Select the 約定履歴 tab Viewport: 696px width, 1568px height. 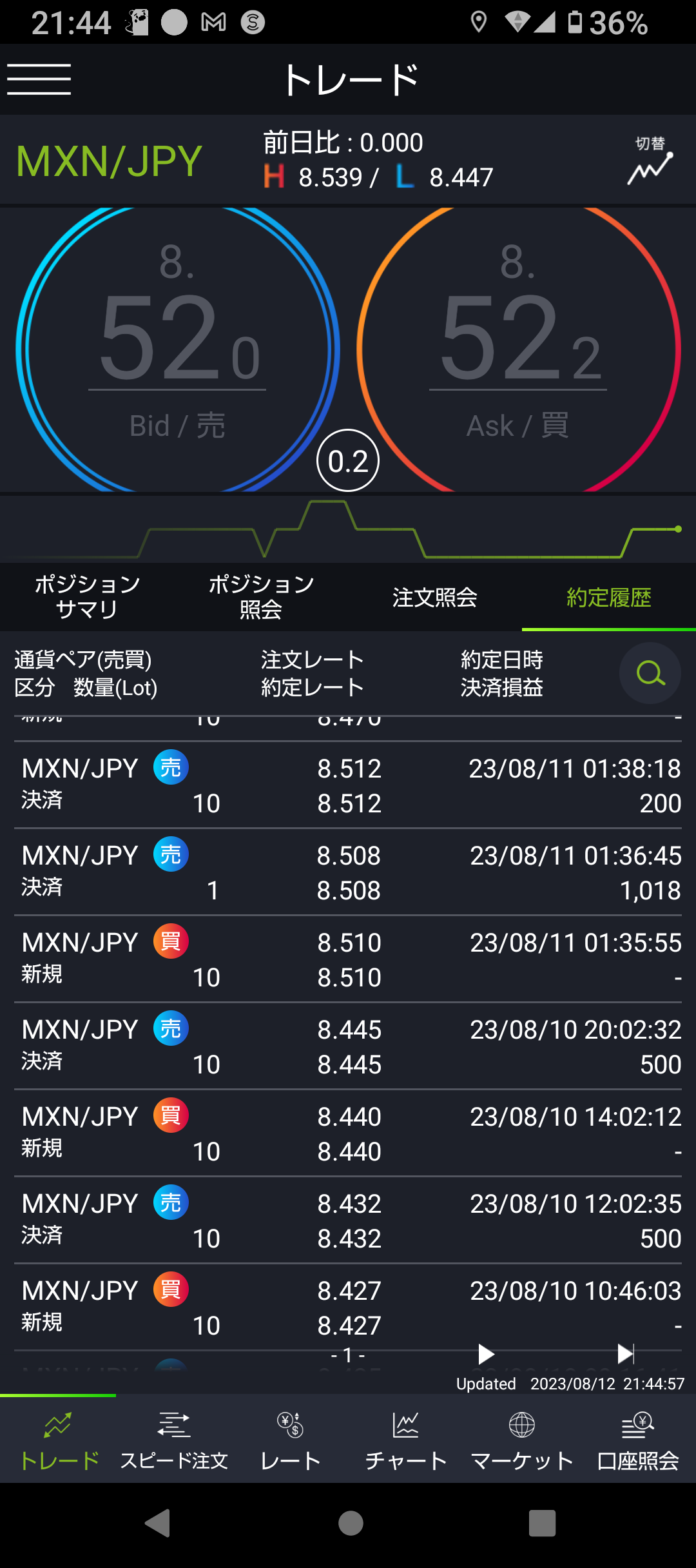coord(609,598)
